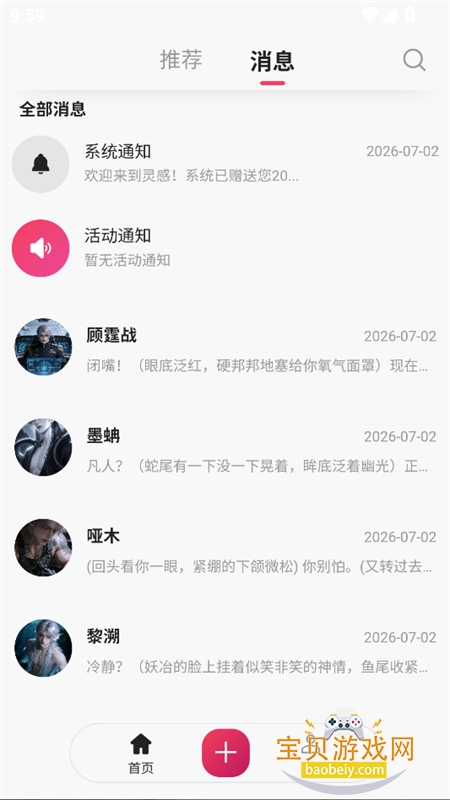Select the 消息 tab
Viewport: 450px width, 800px height.
(272, 61)
